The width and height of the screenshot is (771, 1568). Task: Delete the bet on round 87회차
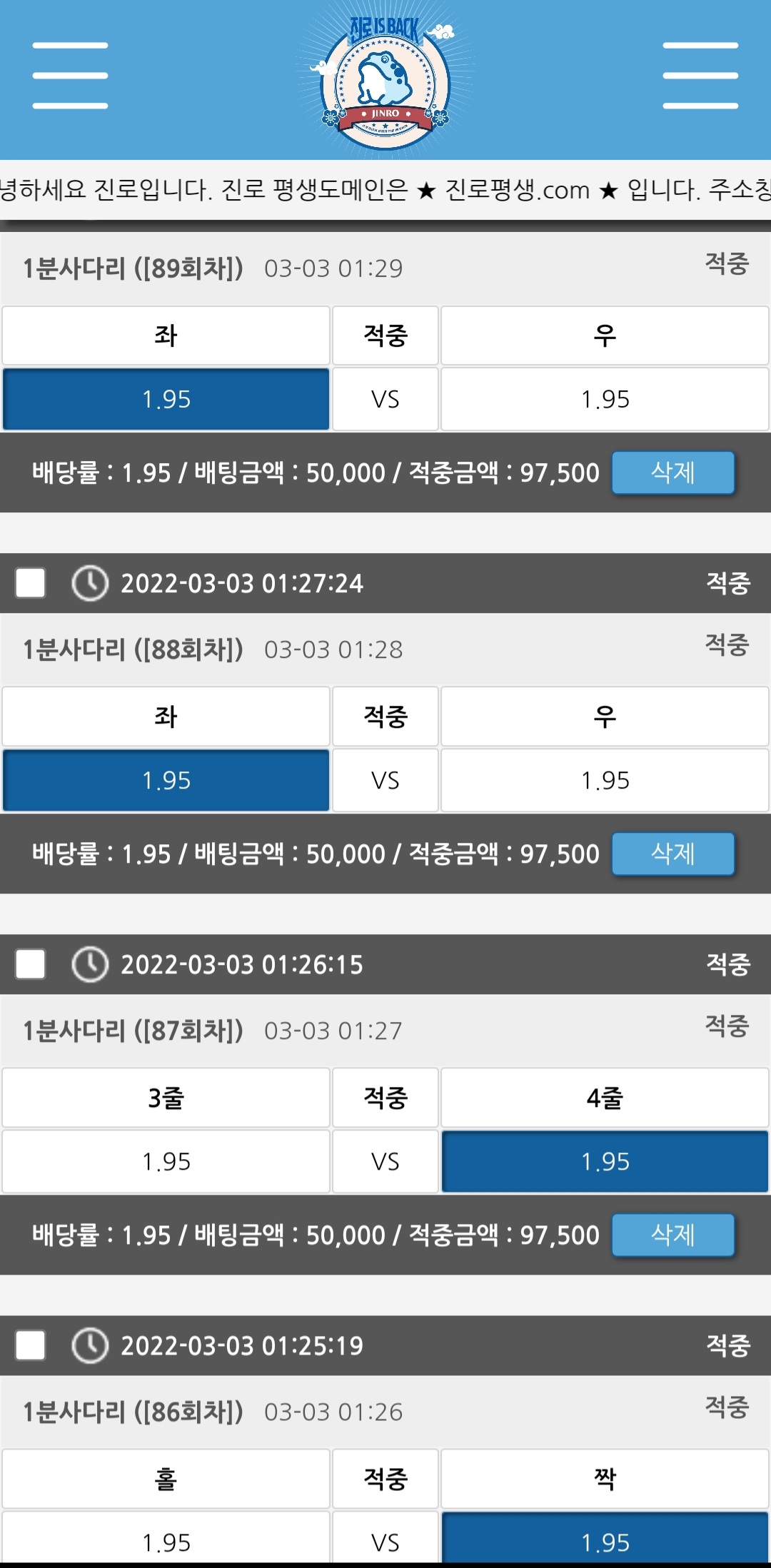pos(672,1235)
